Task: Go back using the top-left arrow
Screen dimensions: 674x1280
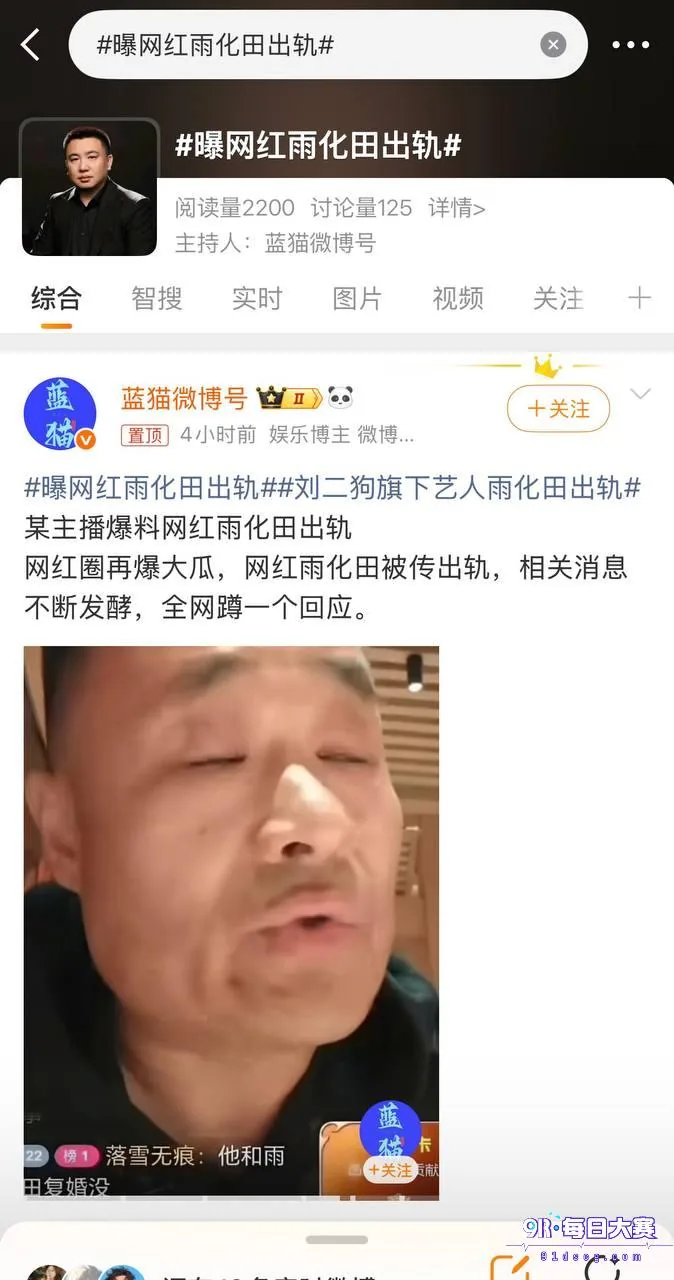Action: click(x=31, y=44)
